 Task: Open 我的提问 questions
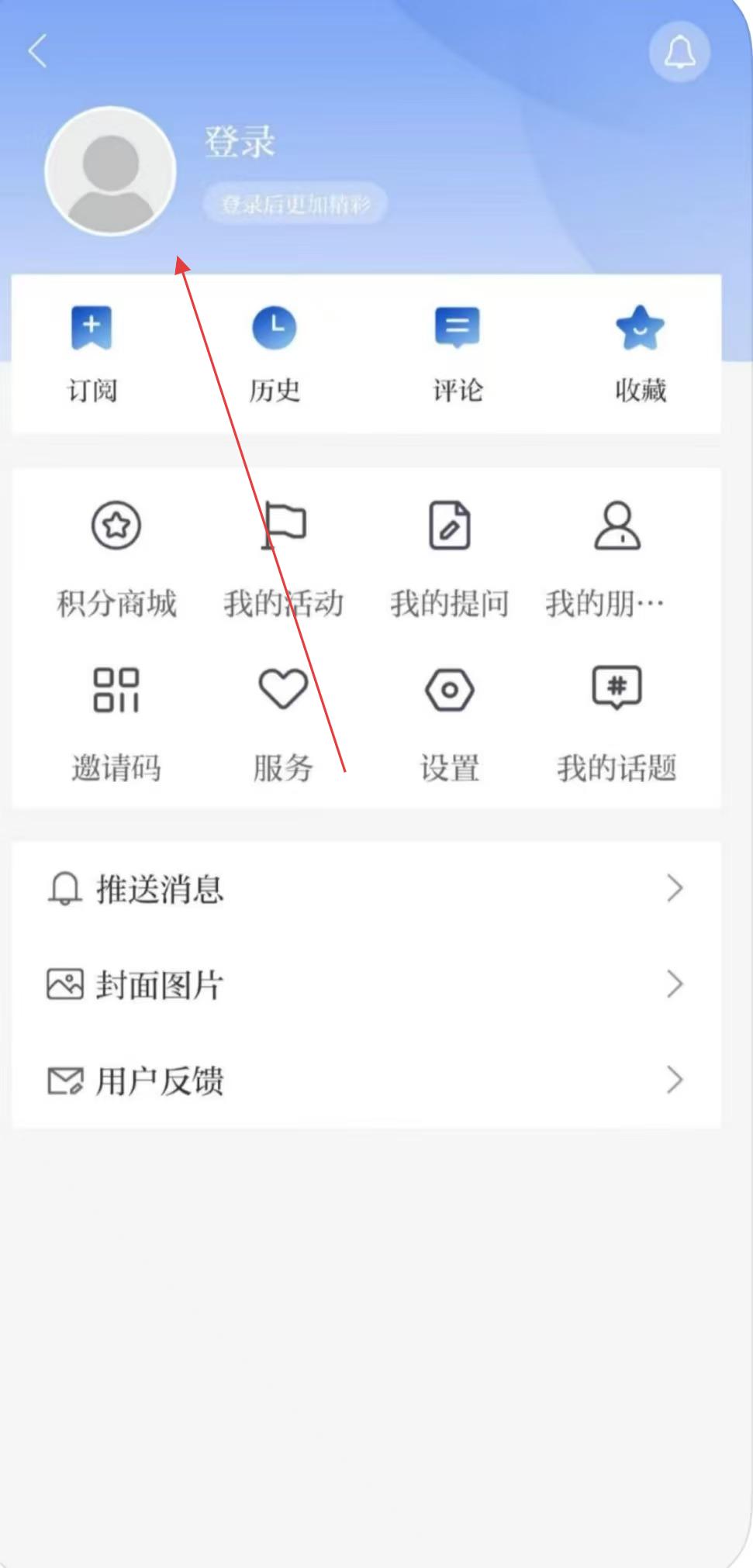450,560
